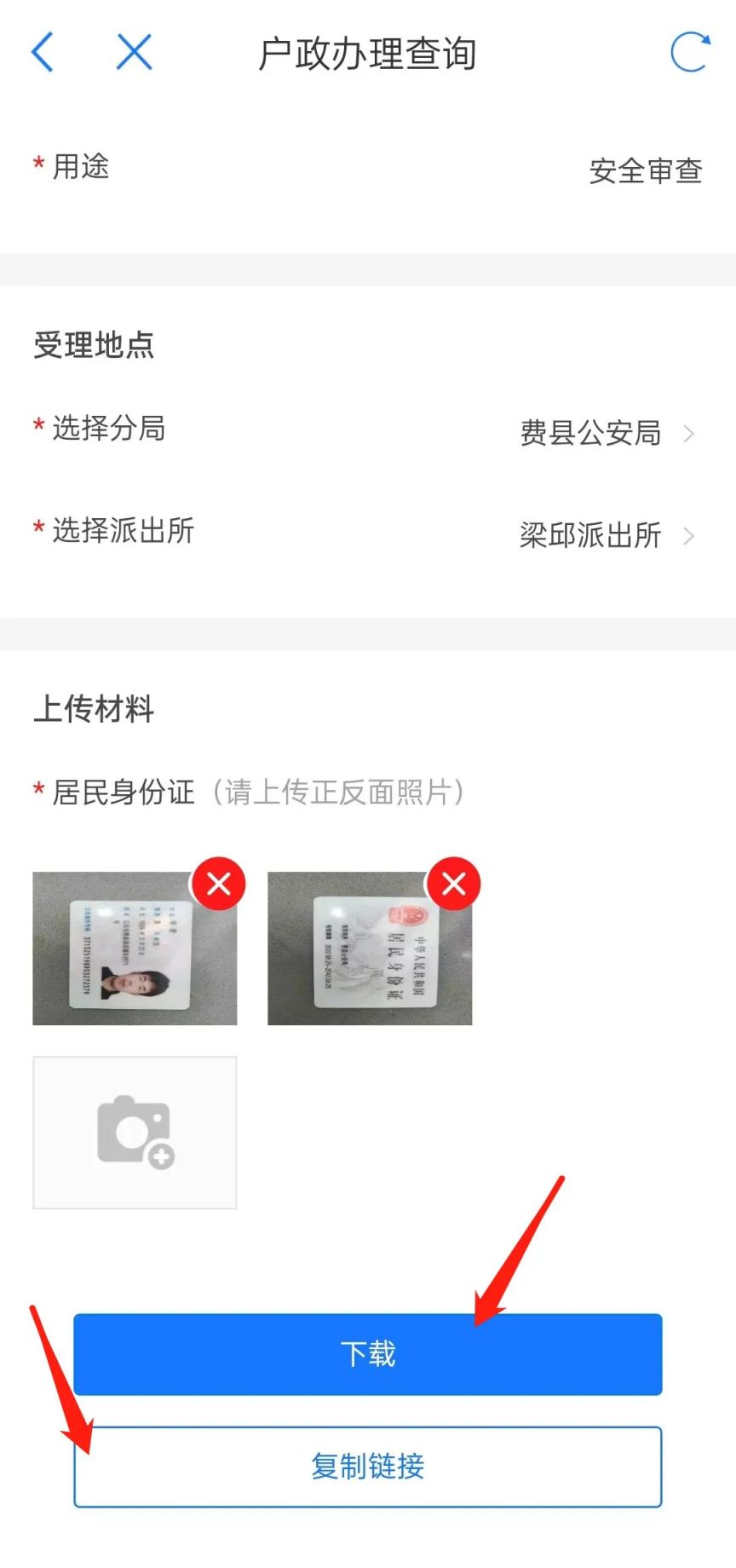Open the 选择派出所 picker showing 梁邱派出所
Screen dimensions: 736x1568
click(605, 536)
